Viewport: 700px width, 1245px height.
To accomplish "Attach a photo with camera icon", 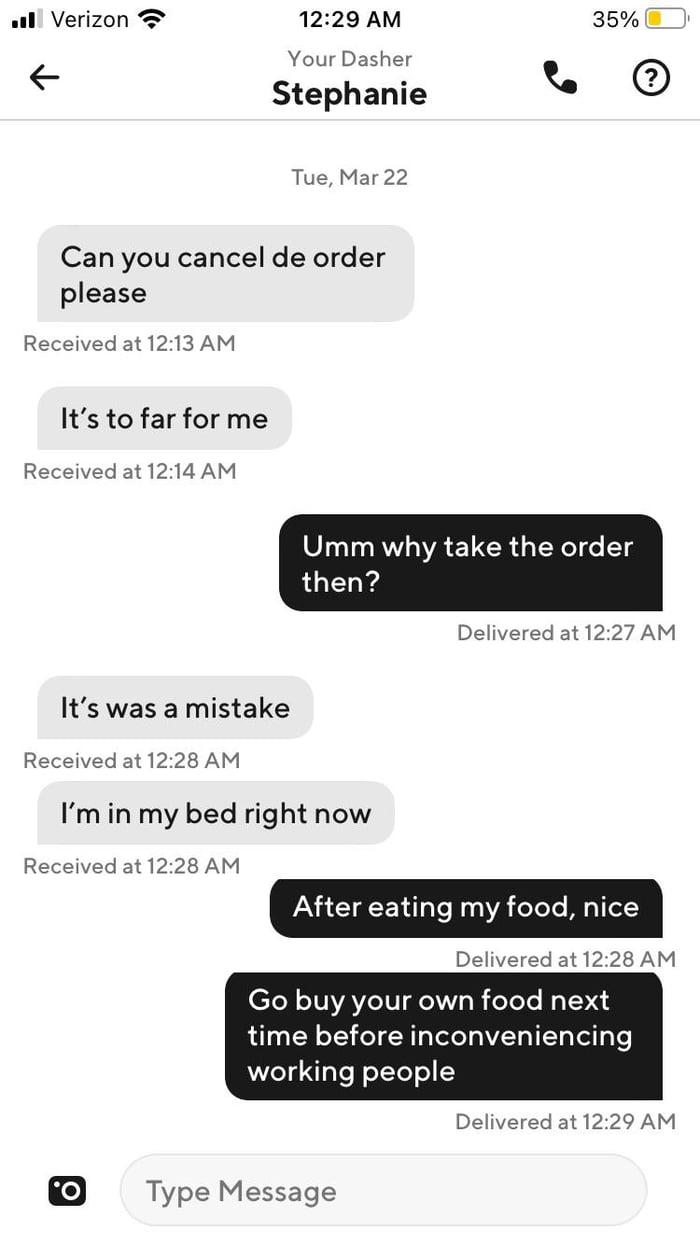I will point(67,1190).
